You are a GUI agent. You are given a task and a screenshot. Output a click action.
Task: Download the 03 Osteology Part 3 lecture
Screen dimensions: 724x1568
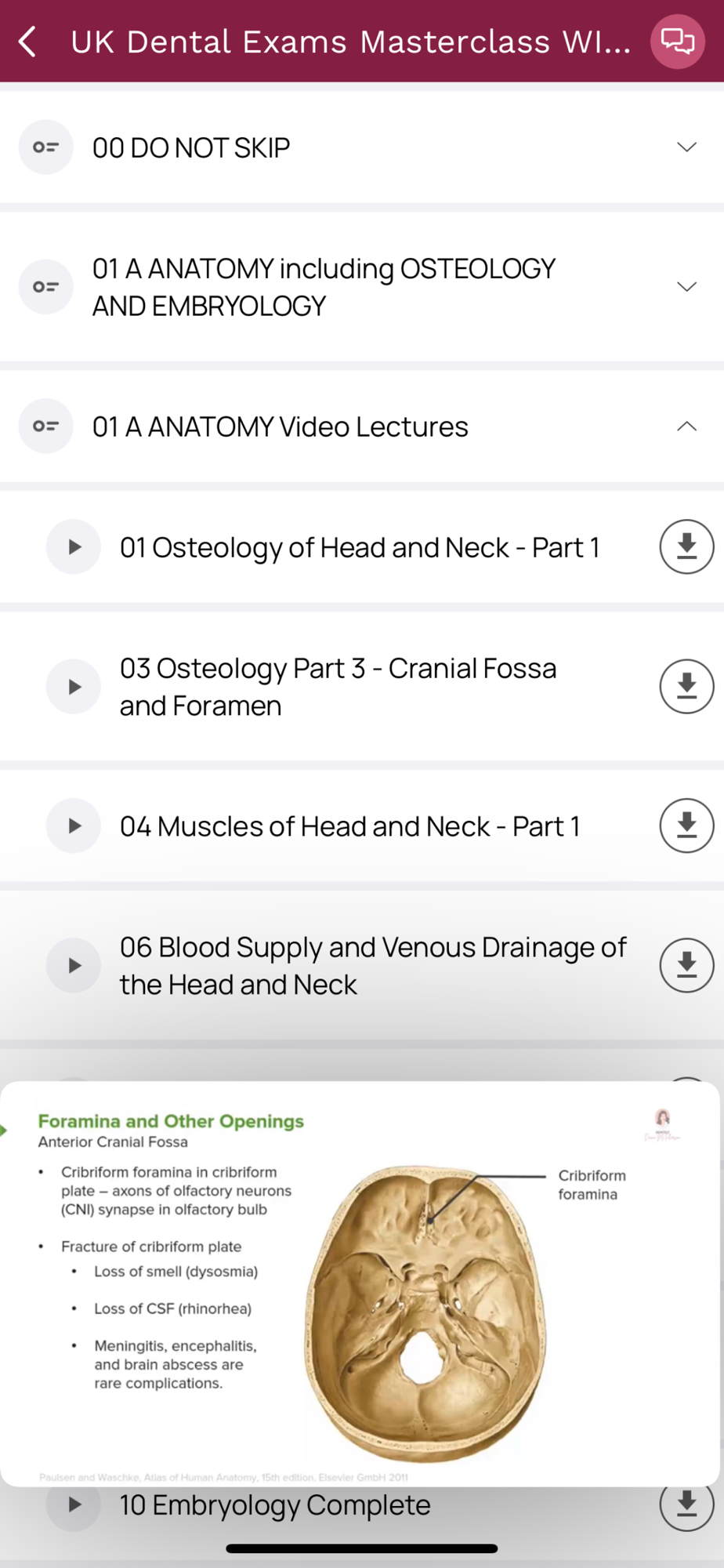point(686,687)
